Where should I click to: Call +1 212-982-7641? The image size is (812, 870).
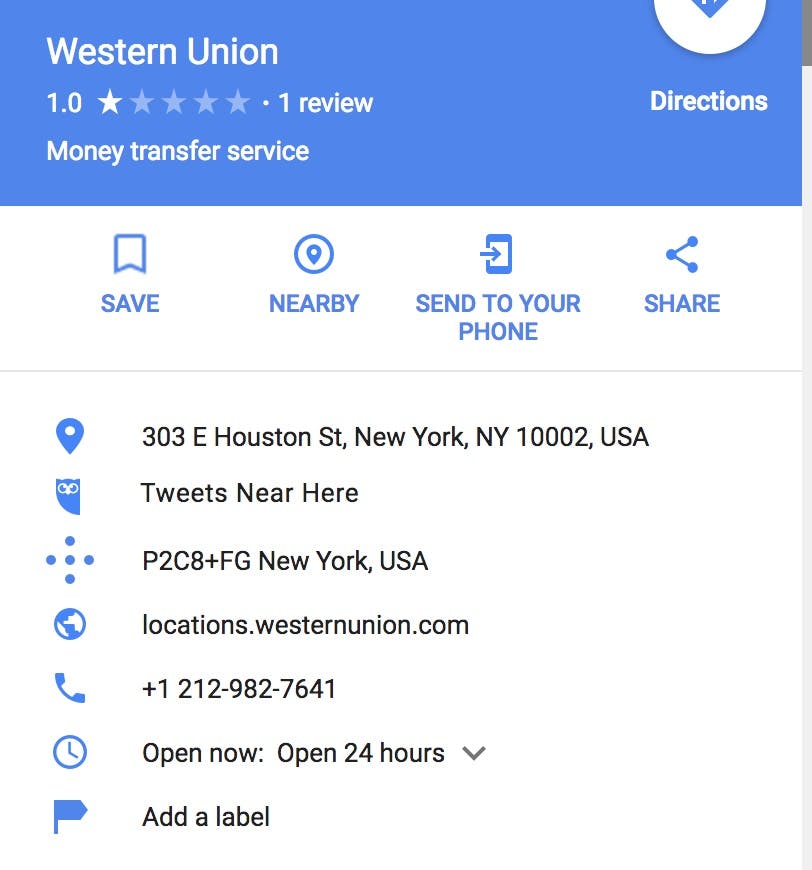[x=240, y=689]
